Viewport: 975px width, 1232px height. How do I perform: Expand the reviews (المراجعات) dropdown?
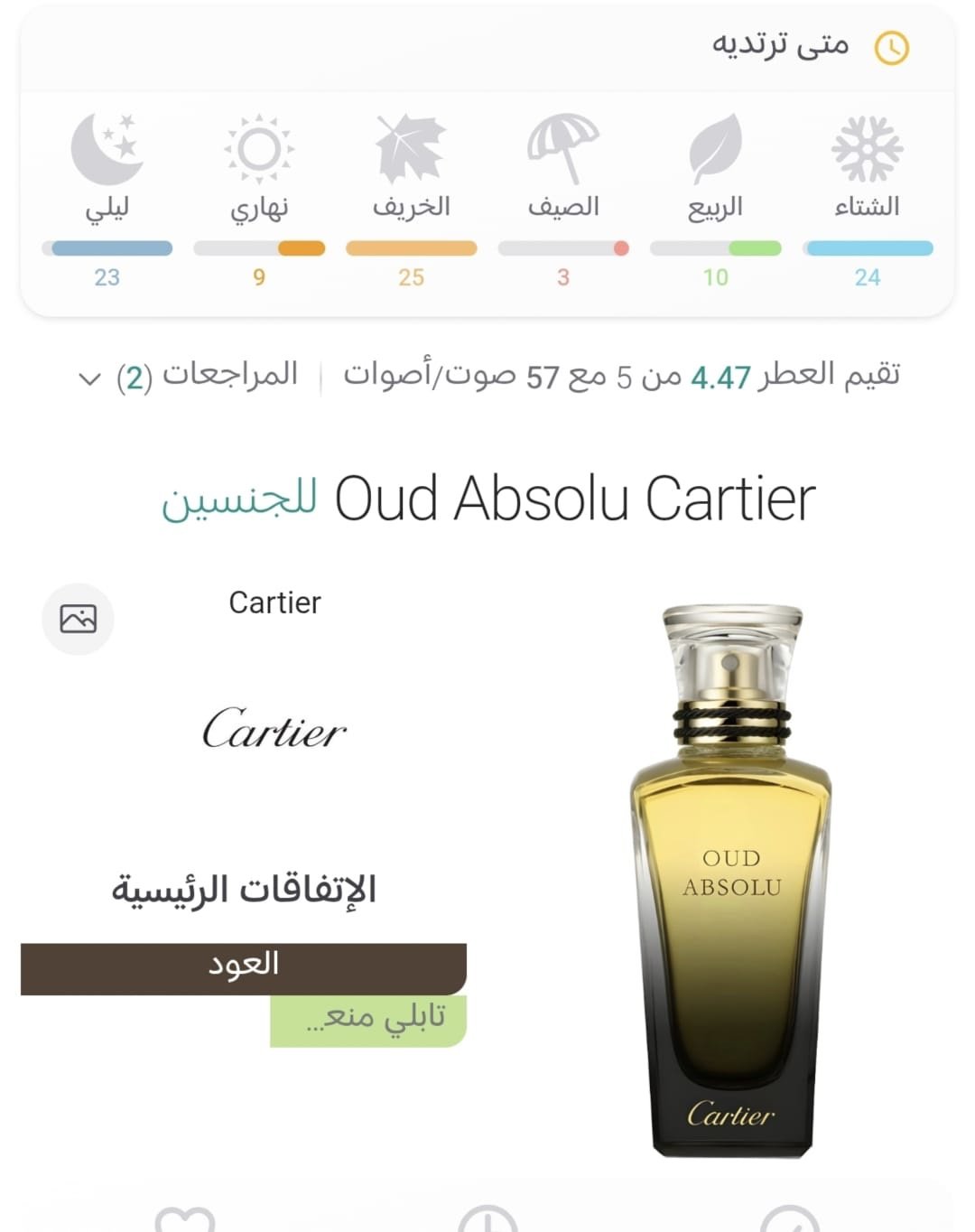tap(190, 376)
